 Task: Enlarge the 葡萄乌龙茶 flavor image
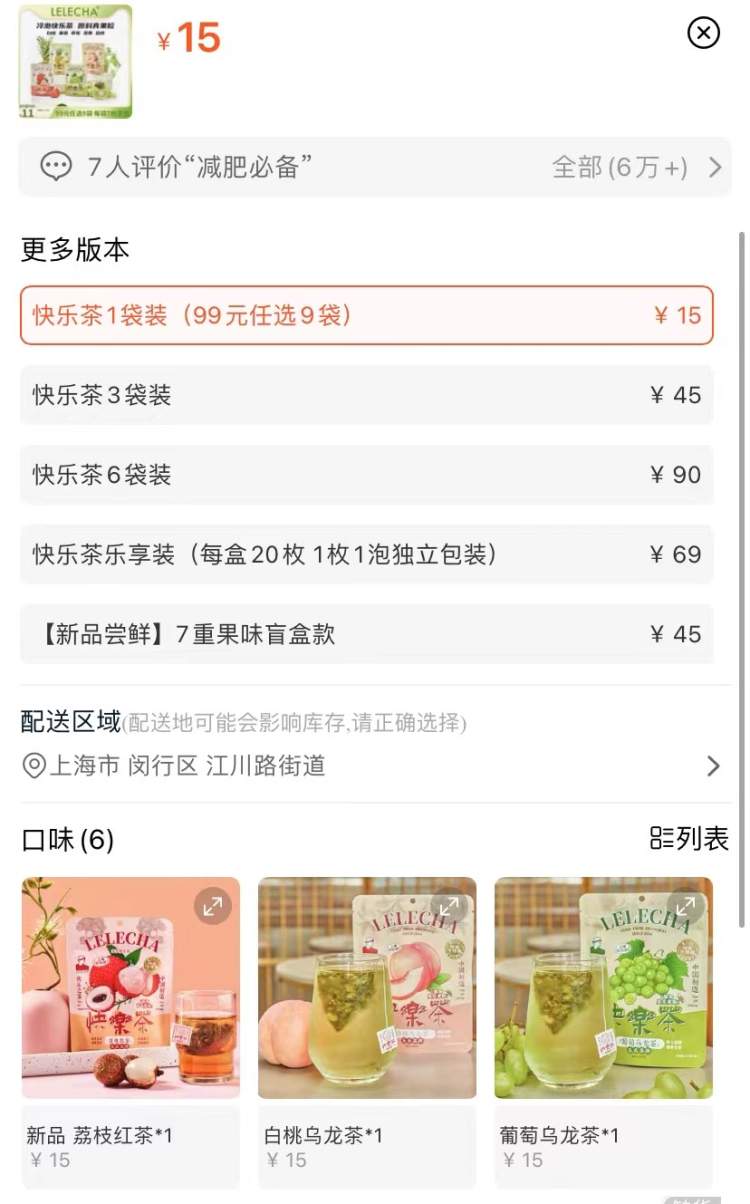686,907
